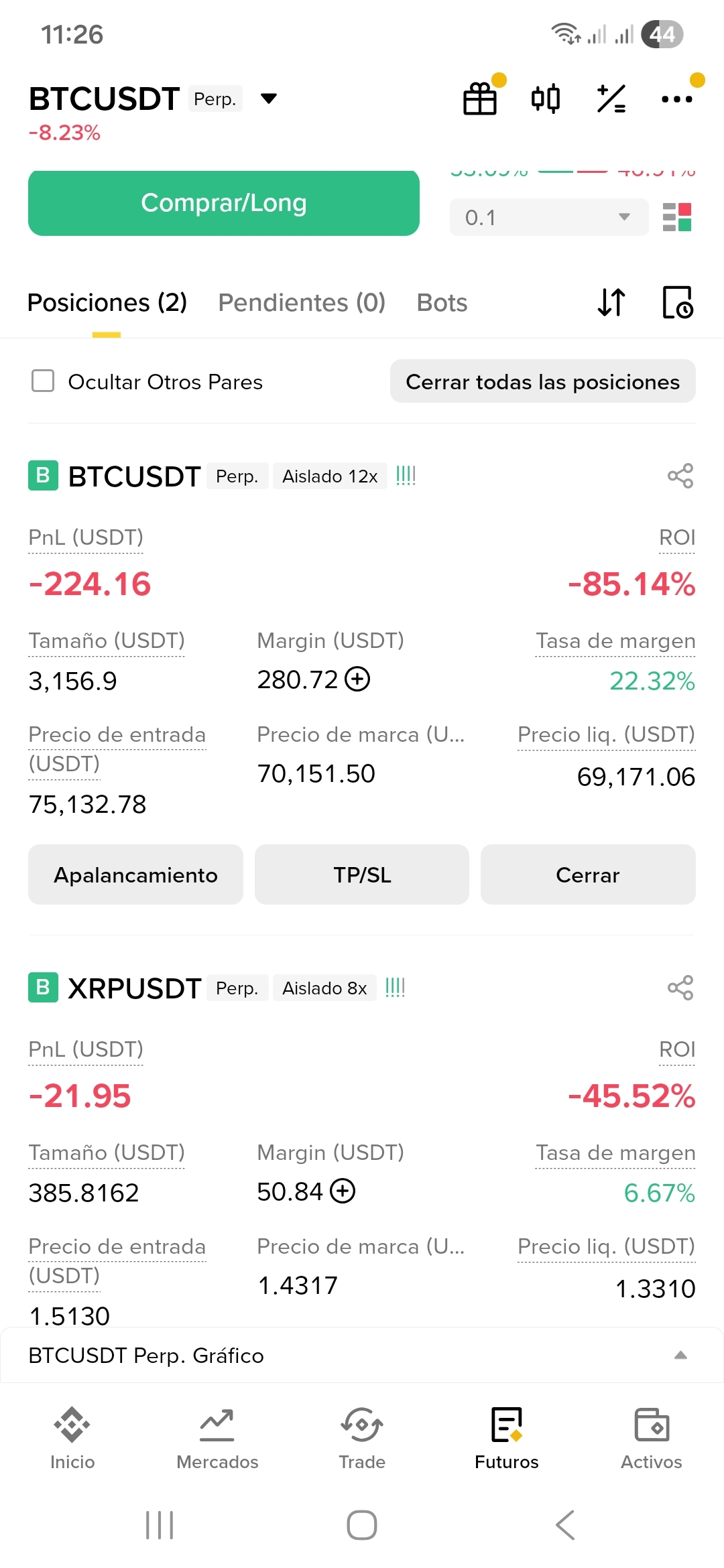The width and height of the screenshot is (724, 1568).
Task: Set TP/SL for the BTCUSDT position
Action: pos(362,874)
